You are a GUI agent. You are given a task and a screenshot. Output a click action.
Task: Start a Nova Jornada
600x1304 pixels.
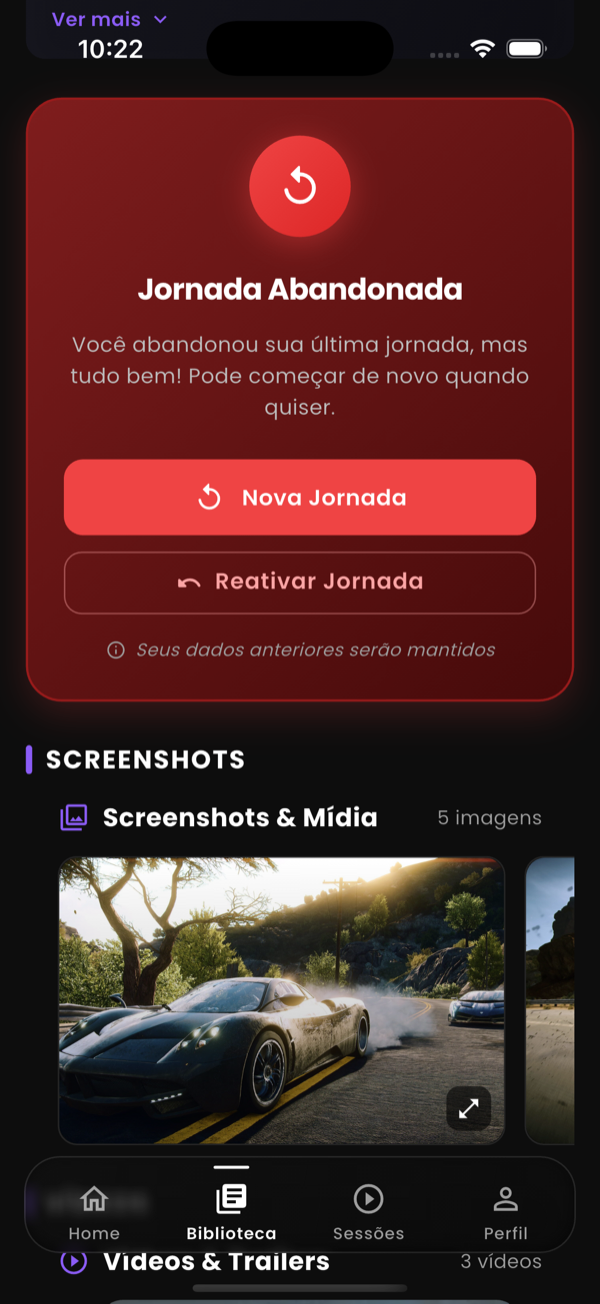(300, 497)
